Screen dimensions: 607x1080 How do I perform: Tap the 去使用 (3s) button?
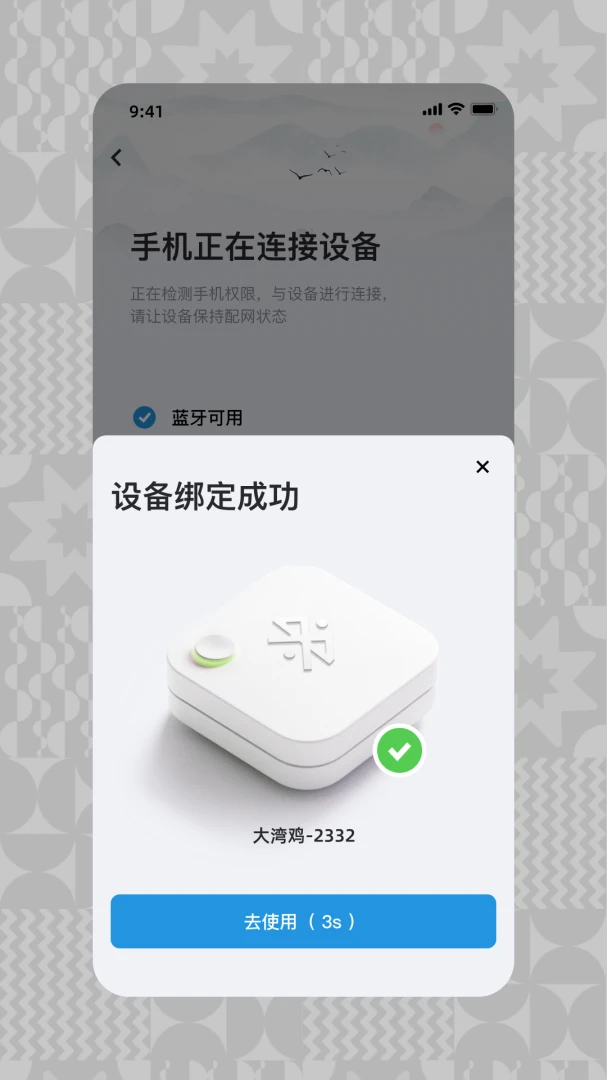click(303, 921)
